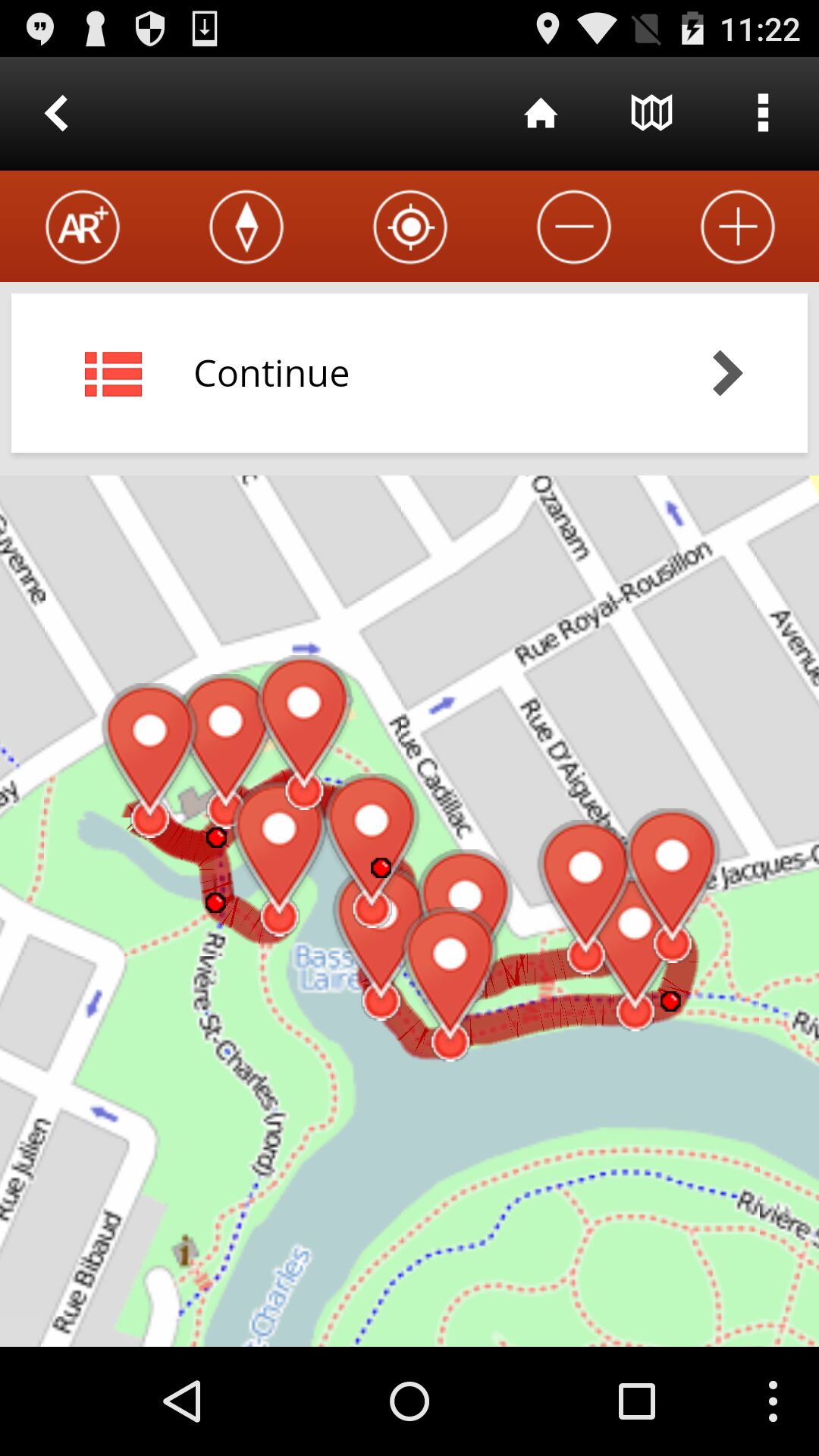Open the app's overflow menu

[x=763, y=114]
